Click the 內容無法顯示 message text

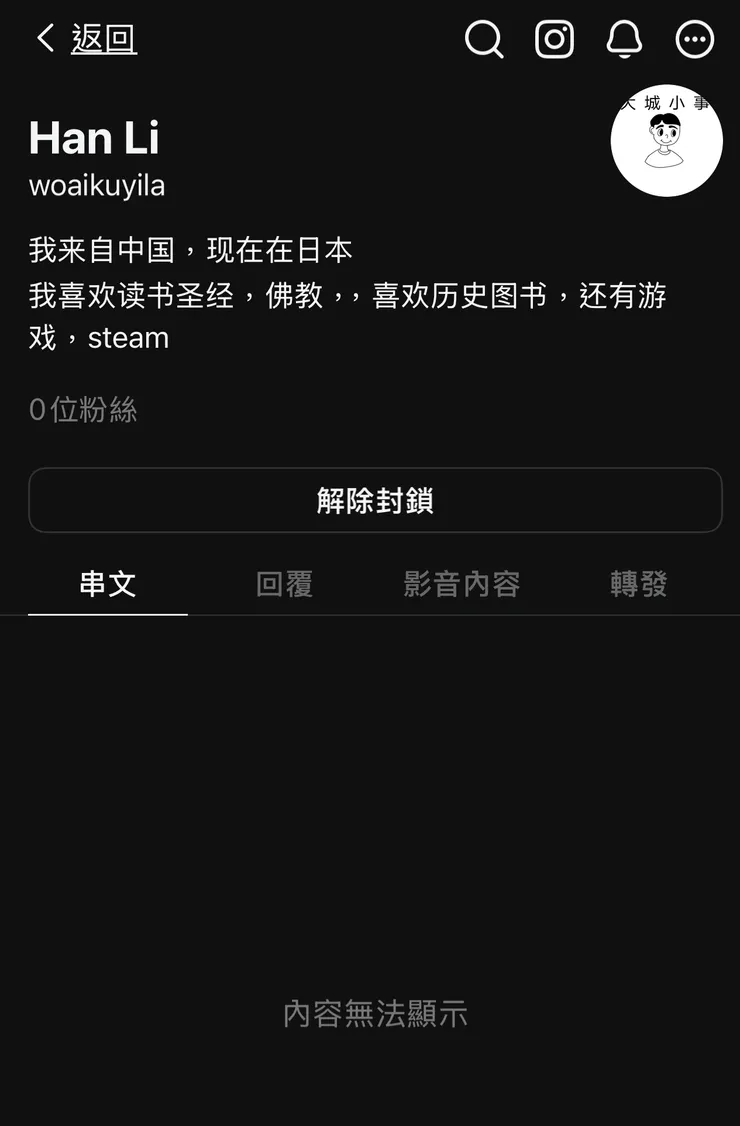[x=375, y=1015]
